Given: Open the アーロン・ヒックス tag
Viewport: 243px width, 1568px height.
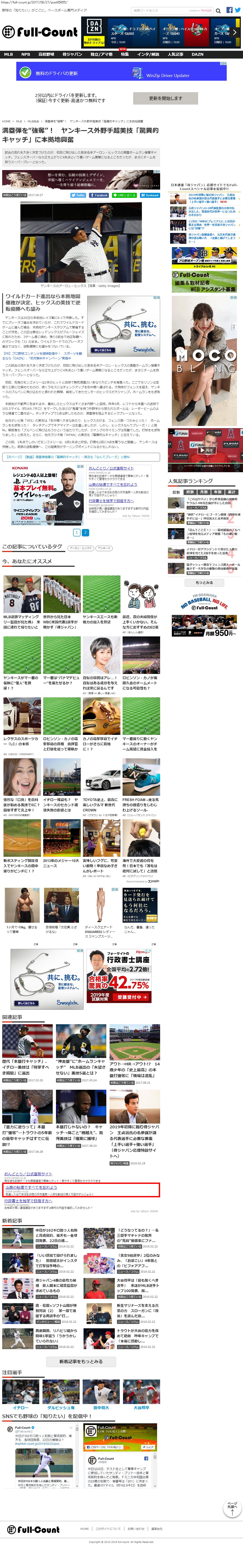Looking at the screenshot, I should tap(80, 548).
